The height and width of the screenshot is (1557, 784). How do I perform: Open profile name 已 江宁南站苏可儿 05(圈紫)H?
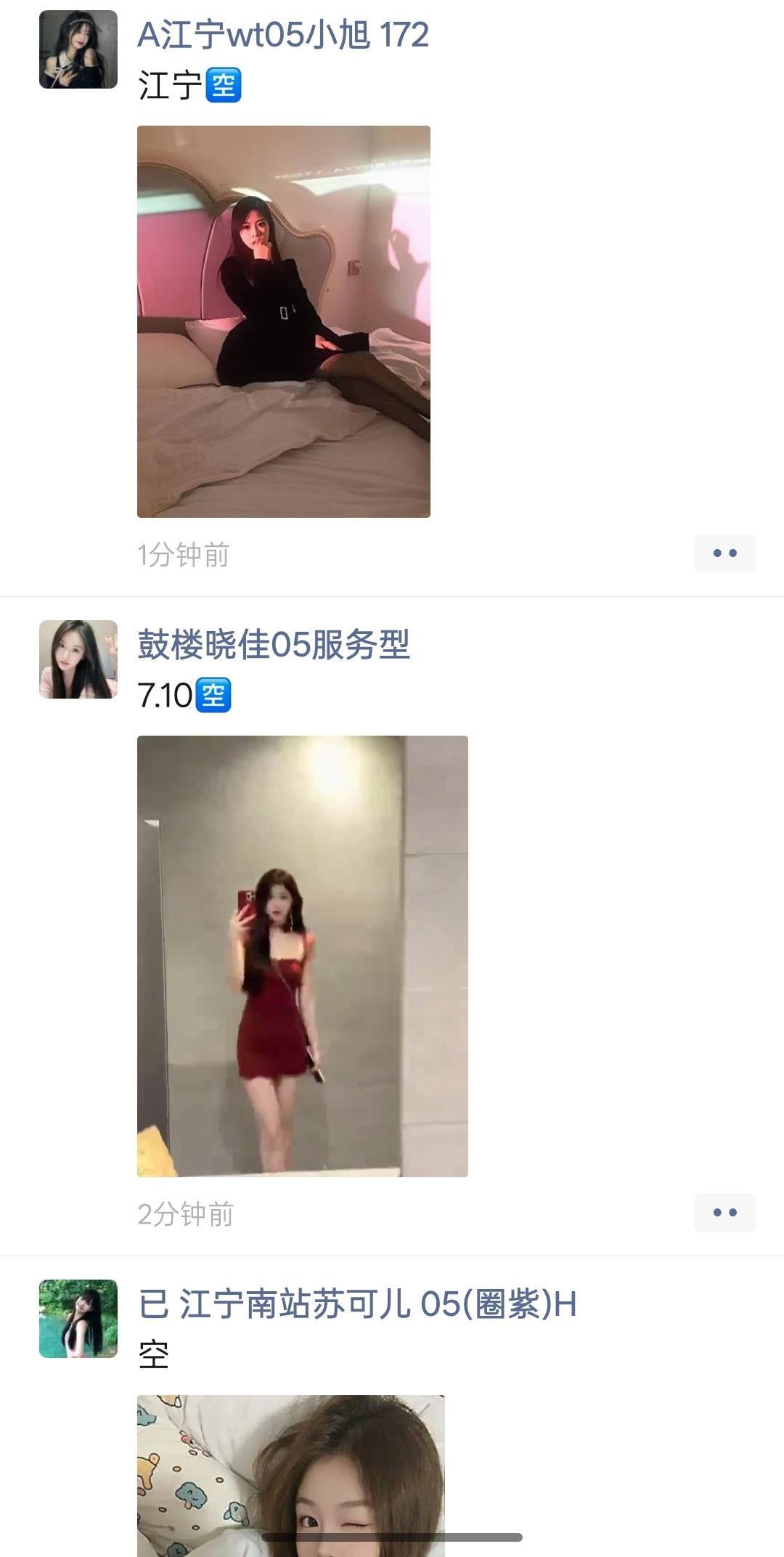(357, 1304)
